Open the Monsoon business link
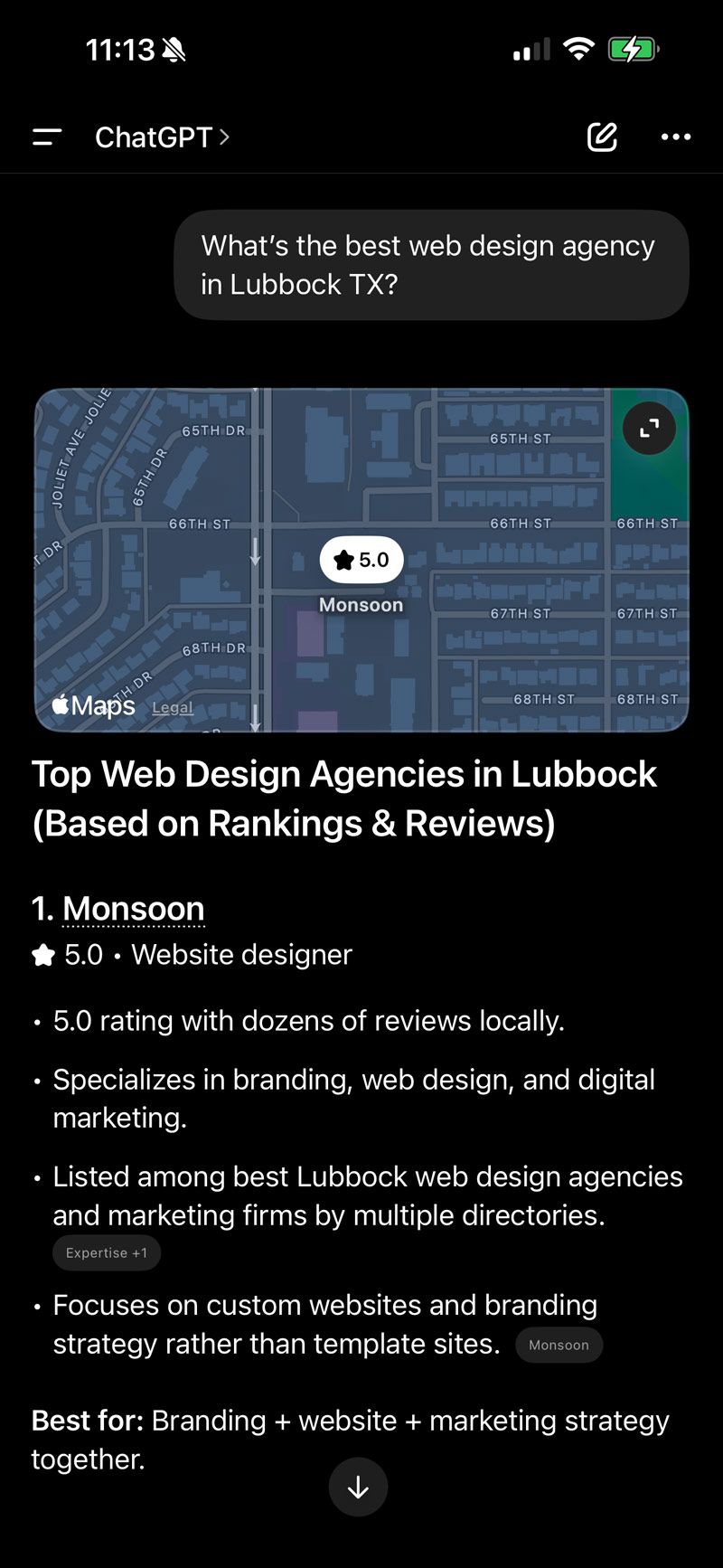The height and width of the screenshot is (1568, 723). click(x=133, y=909)
